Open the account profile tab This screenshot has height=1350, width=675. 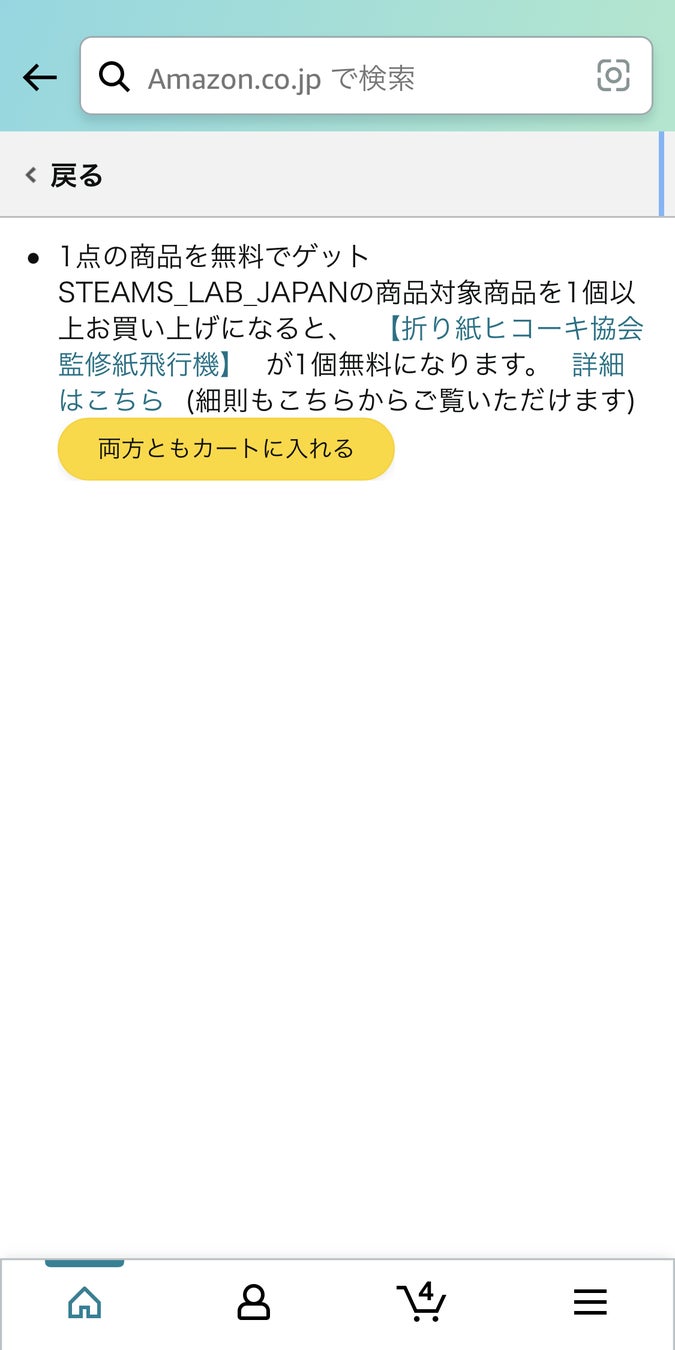[x=253, y=1302]
